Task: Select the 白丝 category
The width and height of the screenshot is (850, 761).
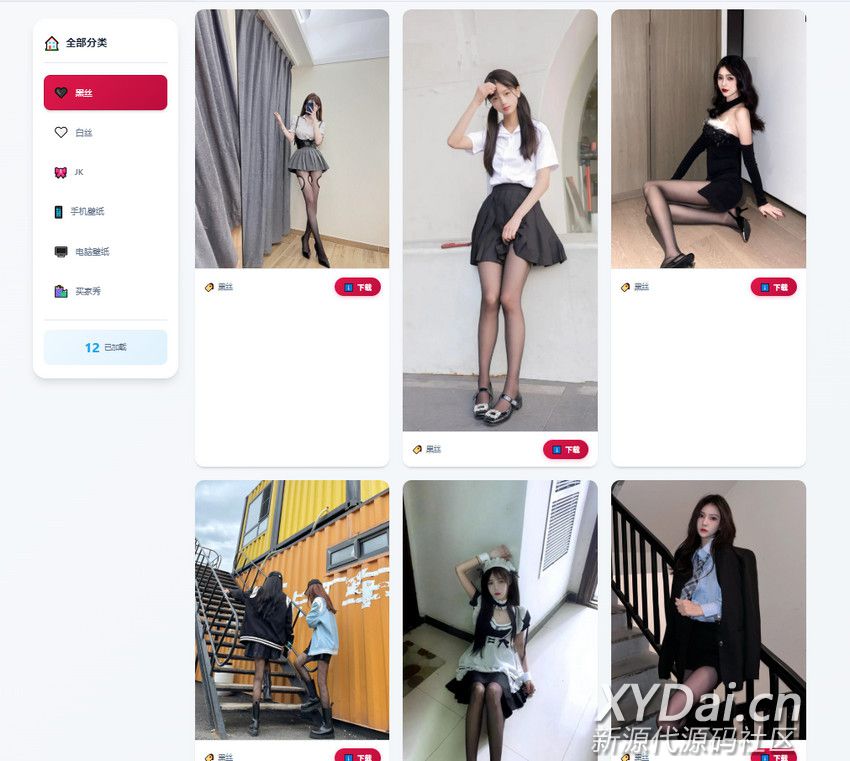Action: 83,132
